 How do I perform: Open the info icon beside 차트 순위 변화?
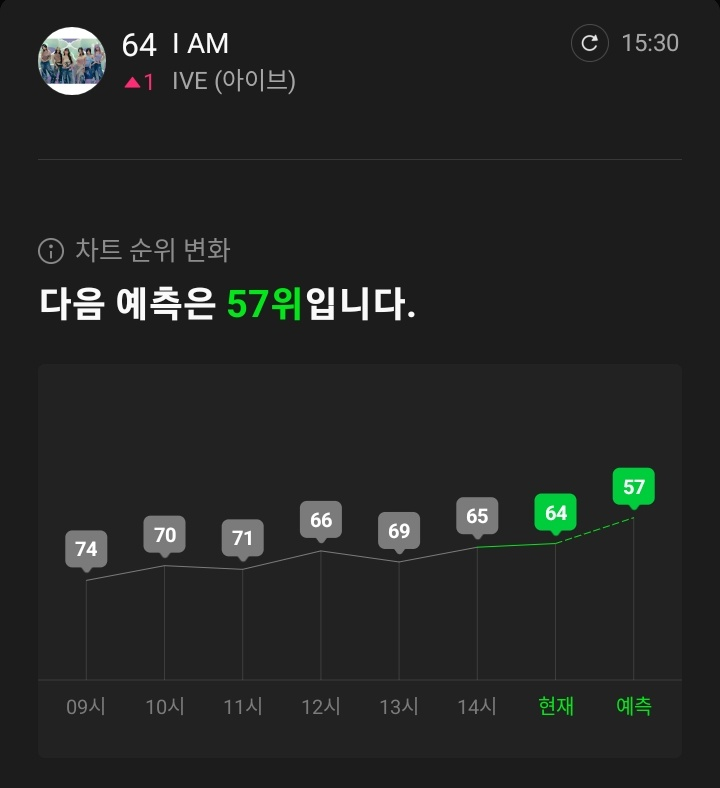(x=50, y=251)
